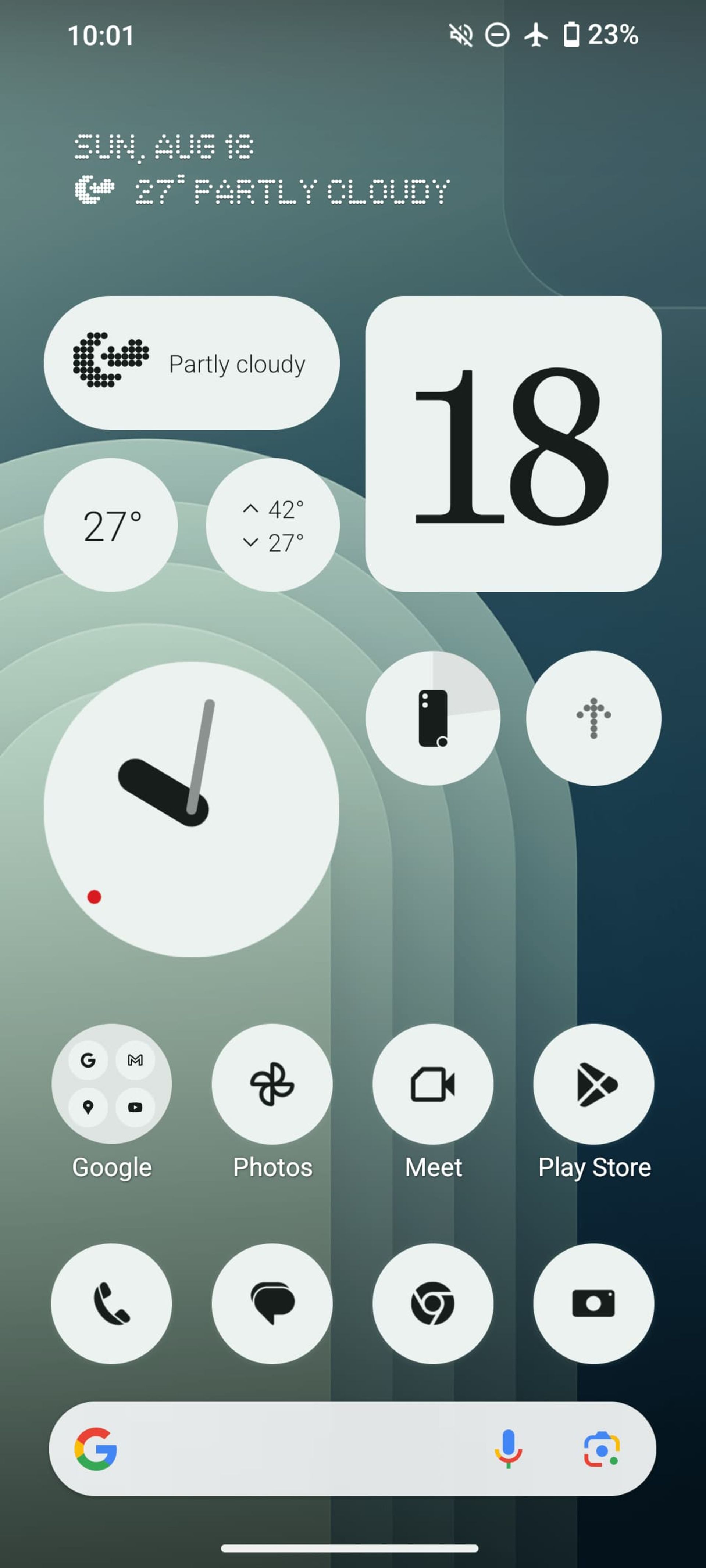Screen dimensions: 706x1568
Task: Open the Phone dialer app
Action: tap(111, 1303)
